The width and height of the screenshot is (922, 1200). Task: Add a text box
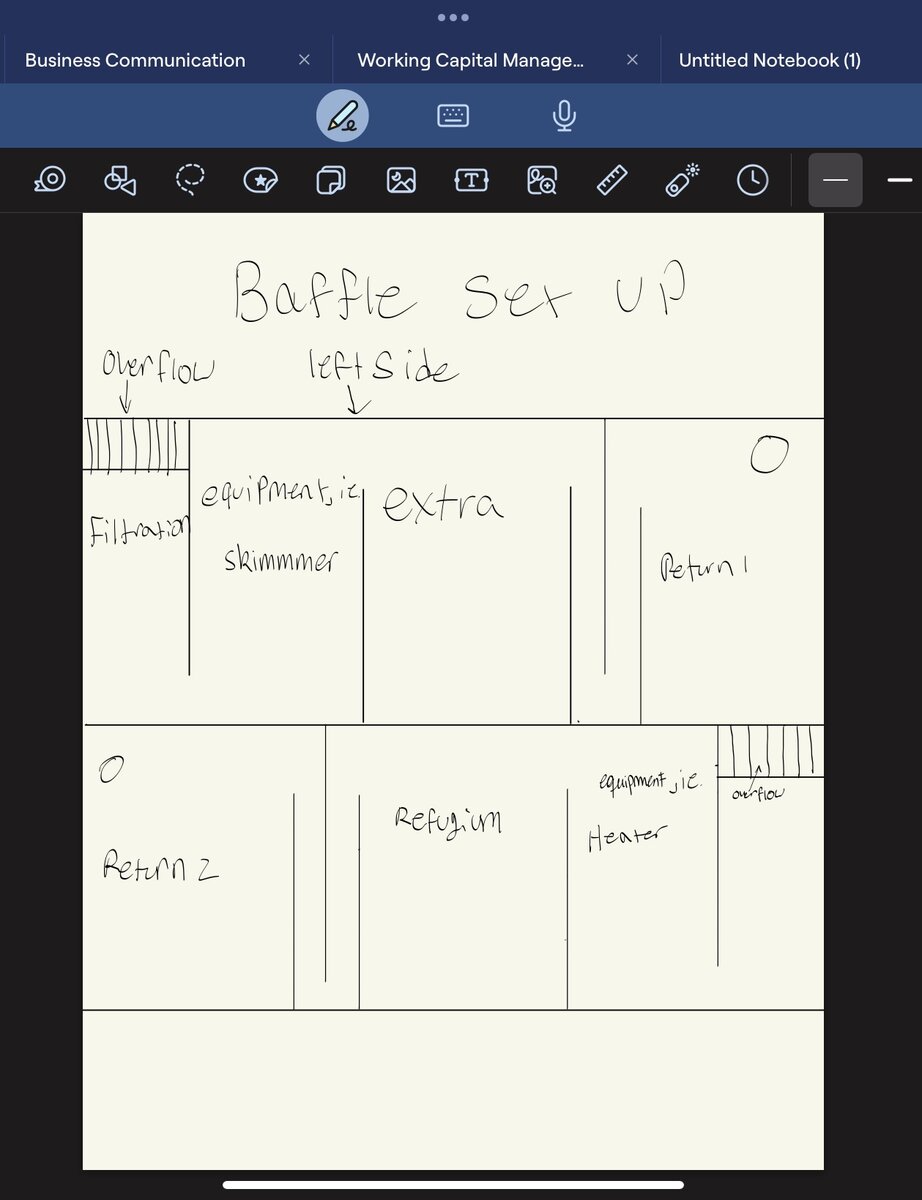[471, 180]
